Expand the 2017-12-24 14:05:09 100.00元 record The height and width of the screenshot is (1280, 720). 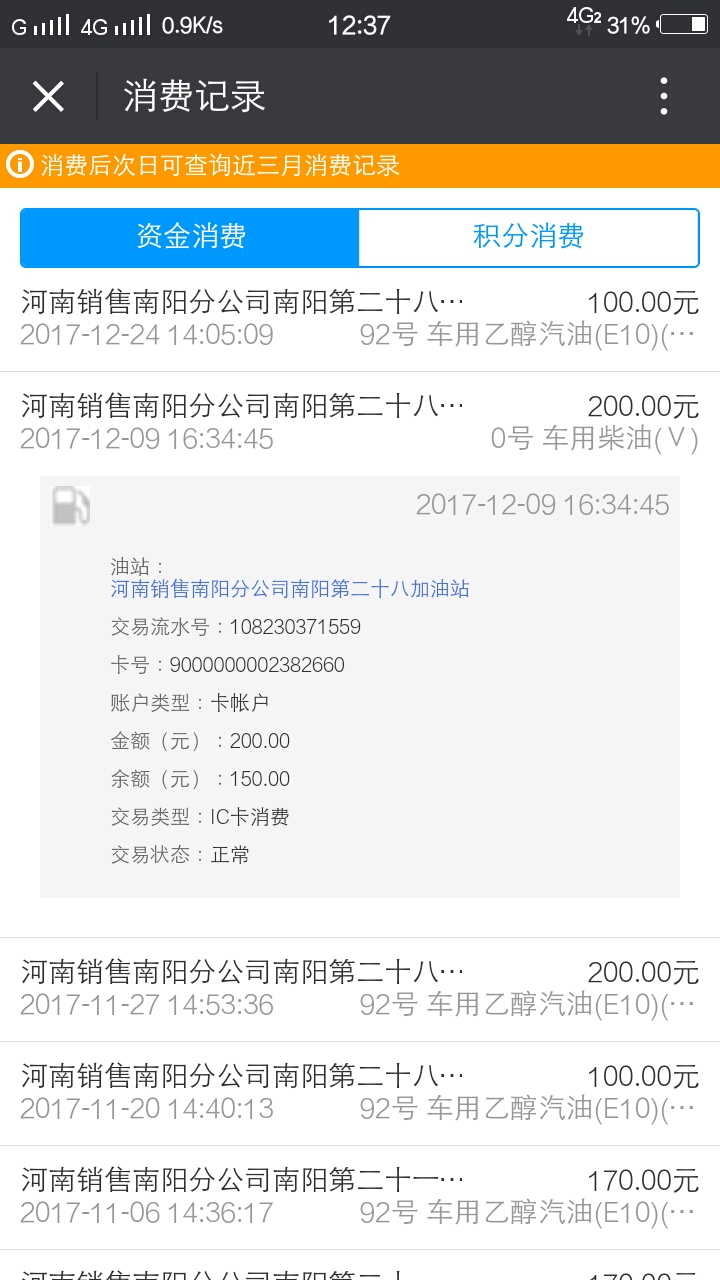(x=360, y=319)
